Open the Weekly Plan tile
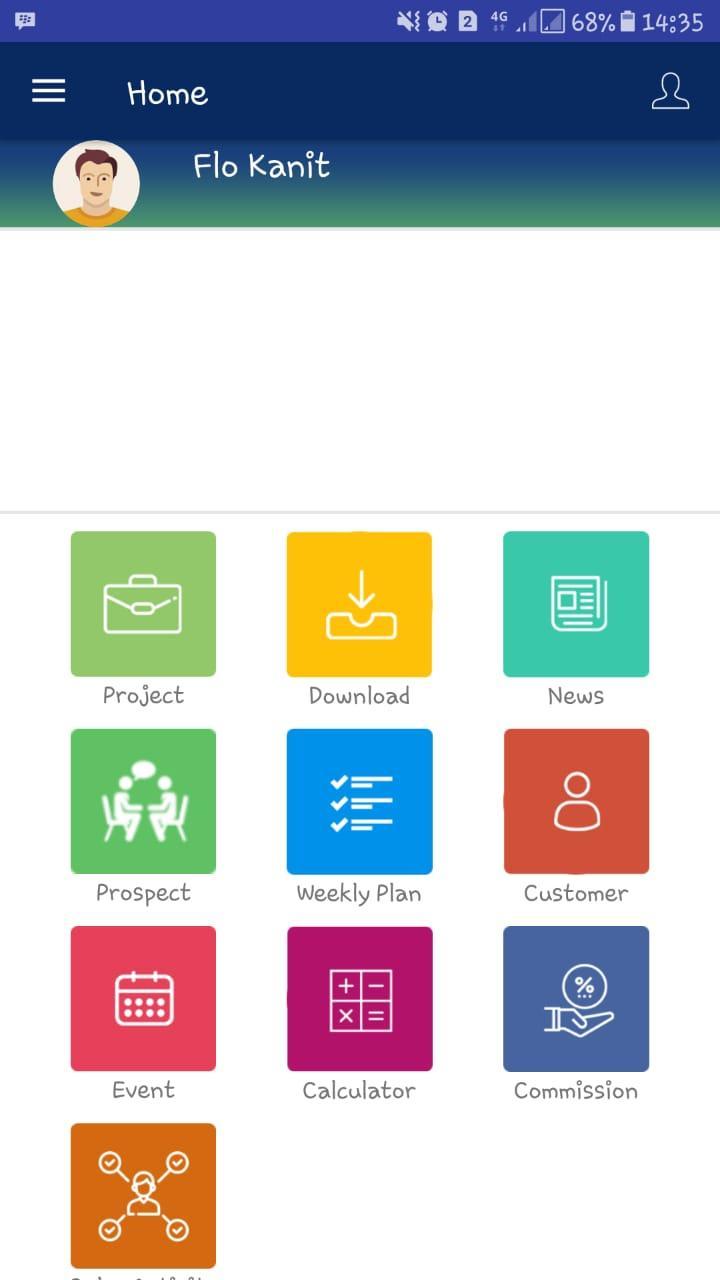Viewport: 720px width, 1280px height. coord(359,801)
